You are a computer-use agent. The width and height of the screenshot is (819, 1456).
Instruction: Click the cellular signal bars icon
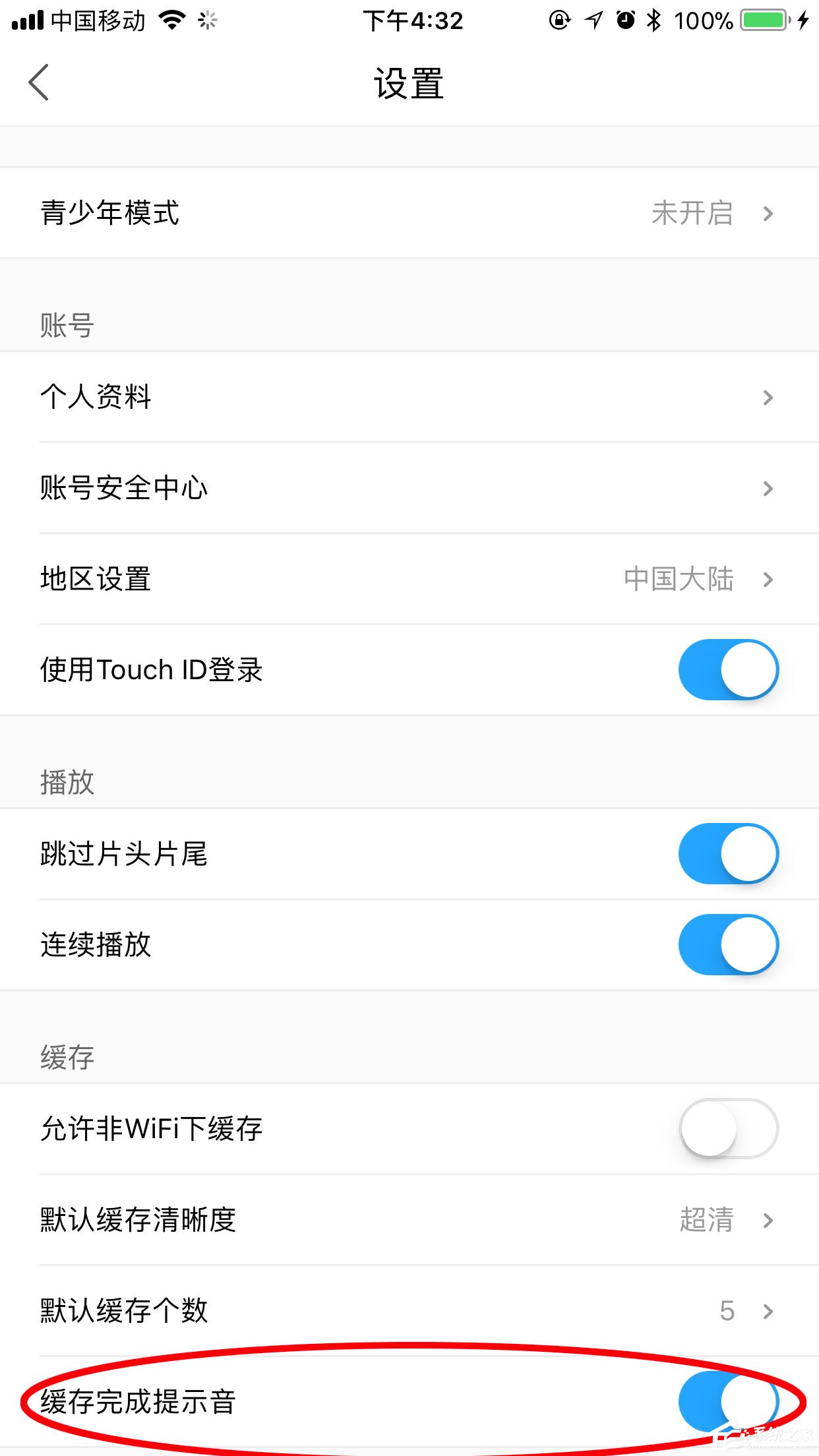[x=26, y=20]
